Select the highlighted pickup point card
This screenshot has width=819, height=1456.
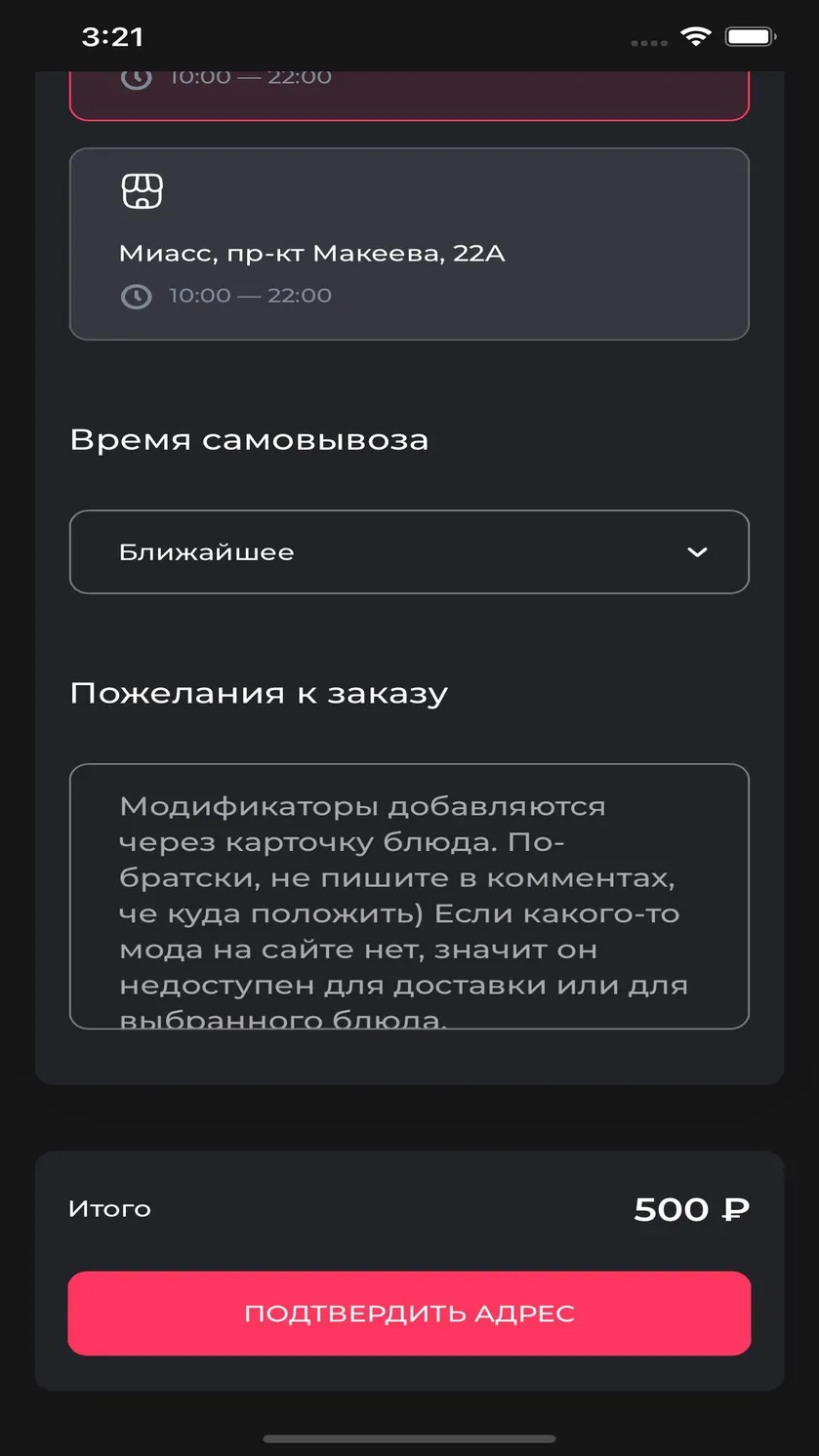coord(409,96)
